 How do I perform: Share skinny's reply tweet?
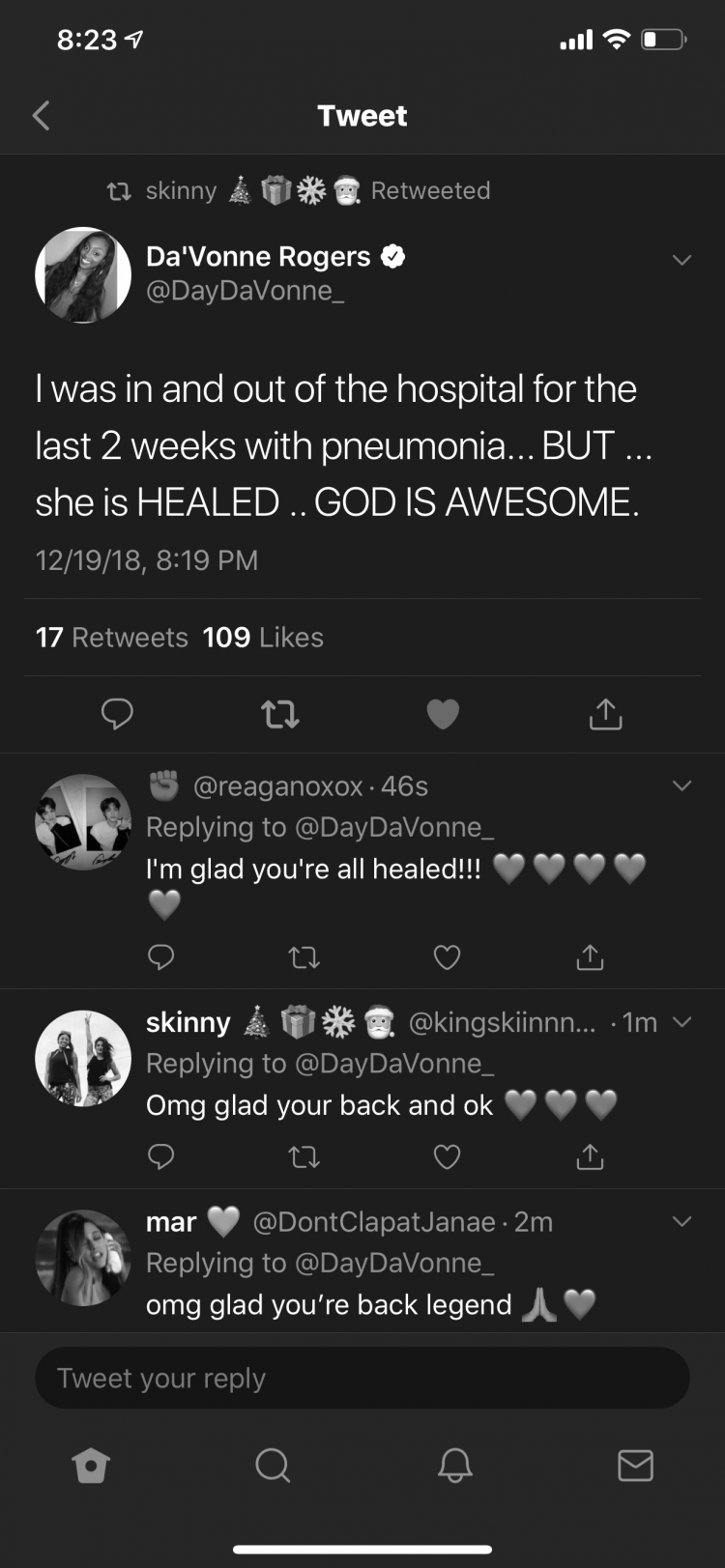pos(590,1155)
